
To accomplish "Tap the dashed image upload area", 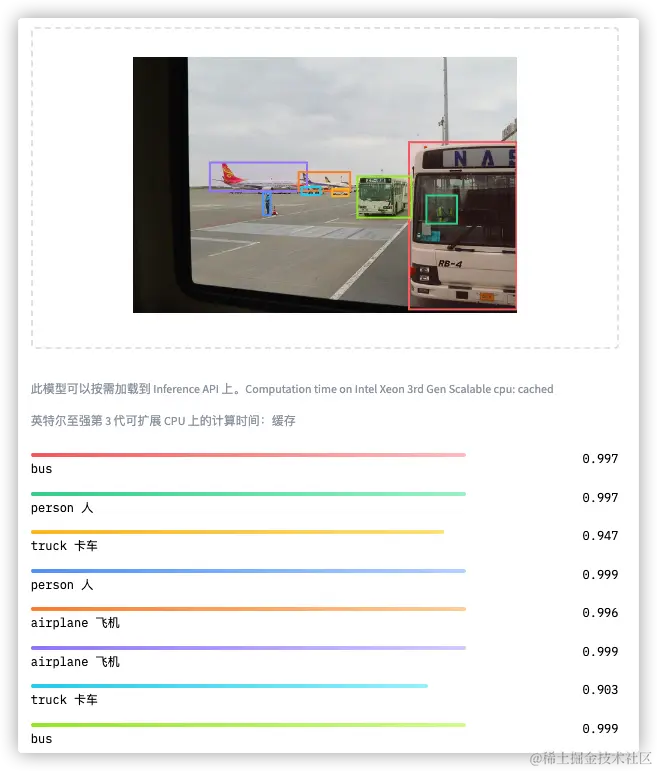I will 325,187.
